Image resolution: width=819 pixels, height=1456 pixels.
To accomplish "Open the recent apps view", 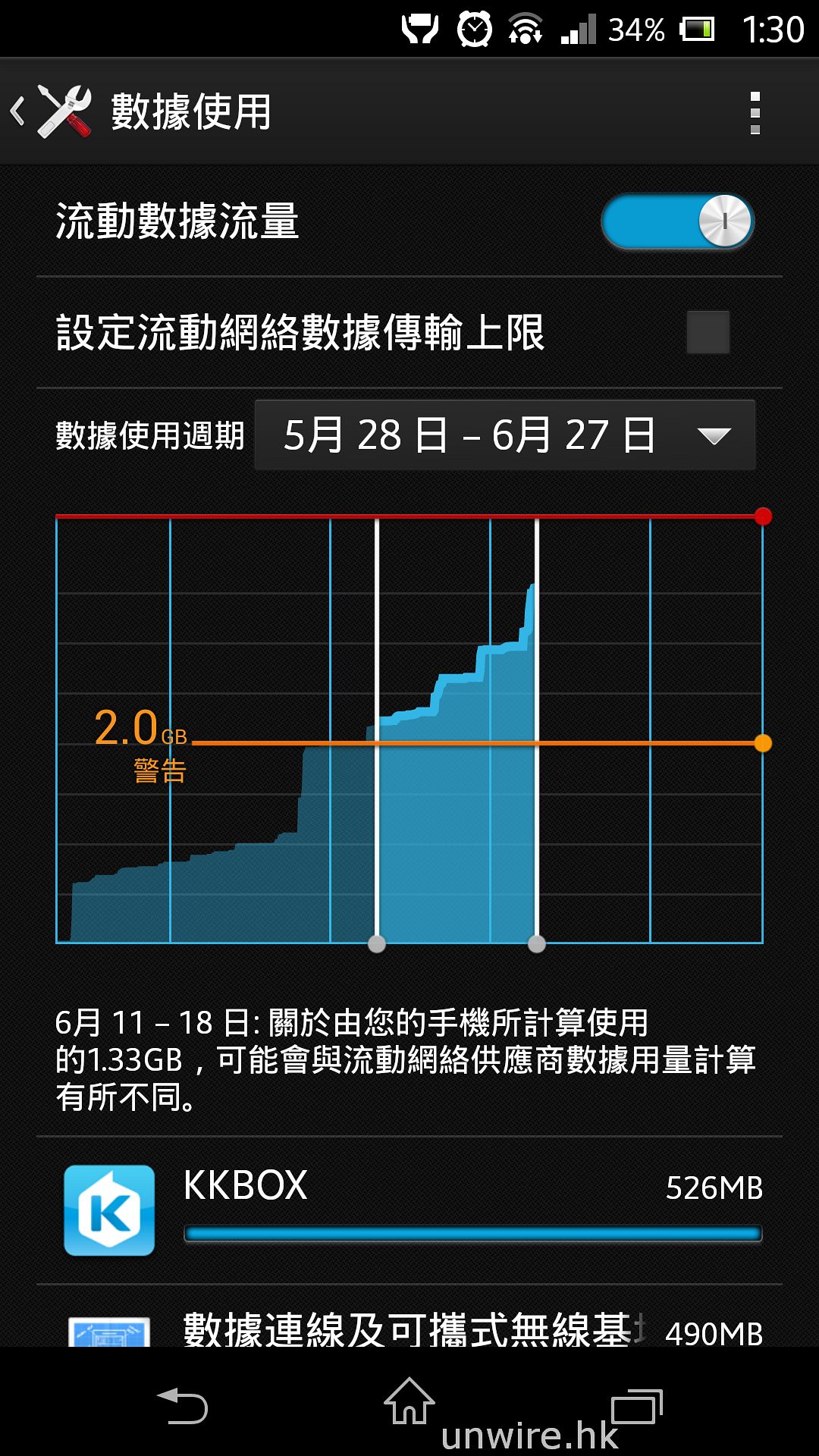I will (x=637, y=1407).
